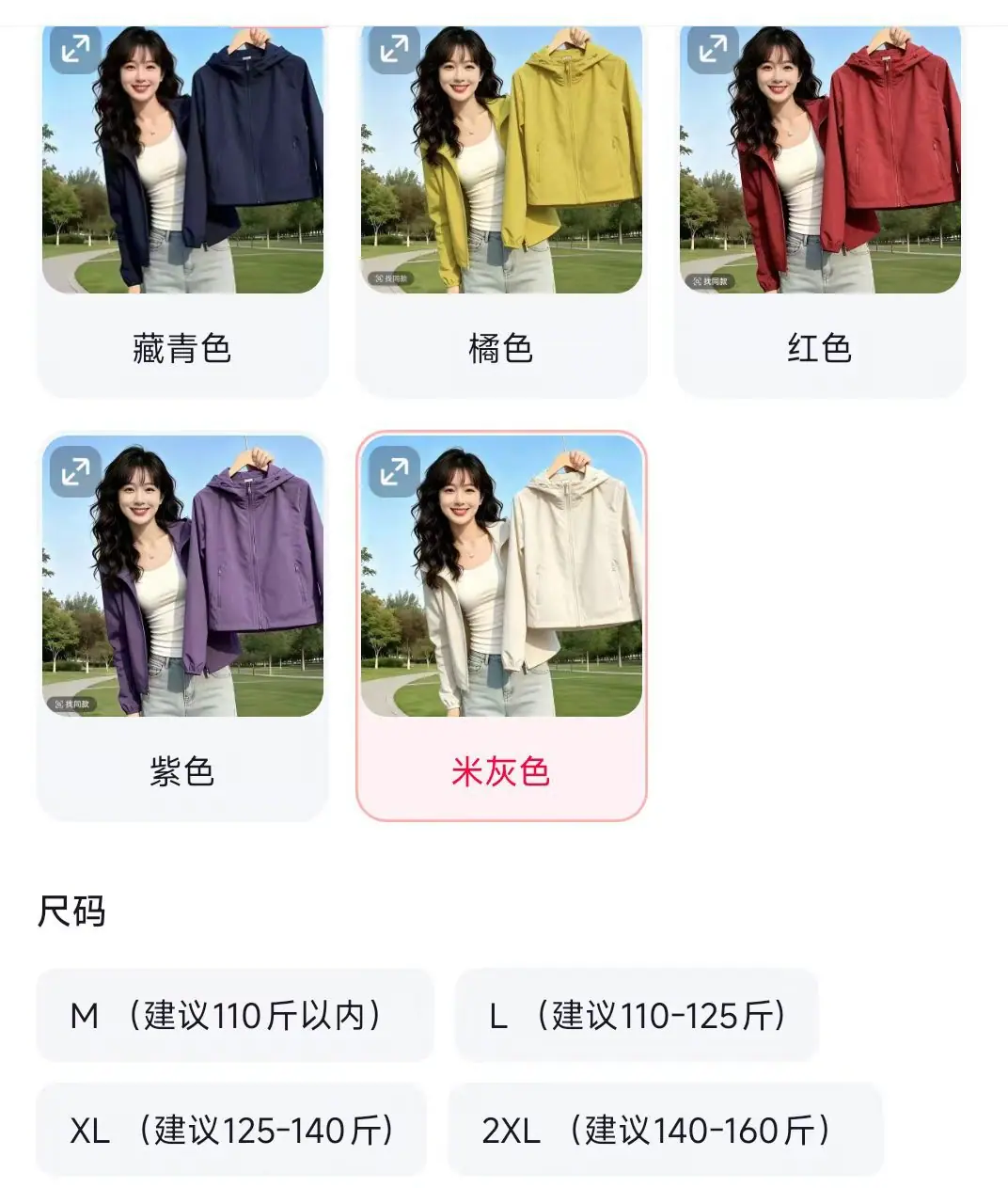Pick size XL (建议125-140斤)
1008x1188 pixels.
tap(231, 1130)
